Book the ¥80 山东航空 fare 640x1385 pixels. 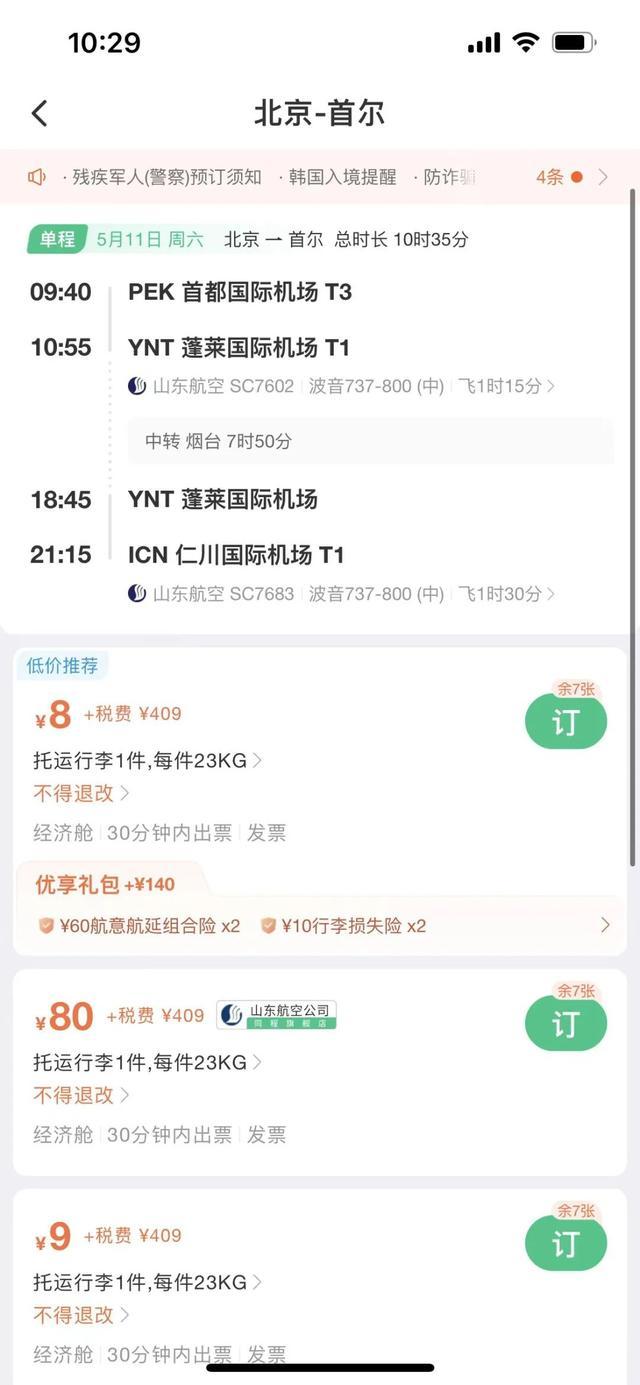tap(565, 1023)
